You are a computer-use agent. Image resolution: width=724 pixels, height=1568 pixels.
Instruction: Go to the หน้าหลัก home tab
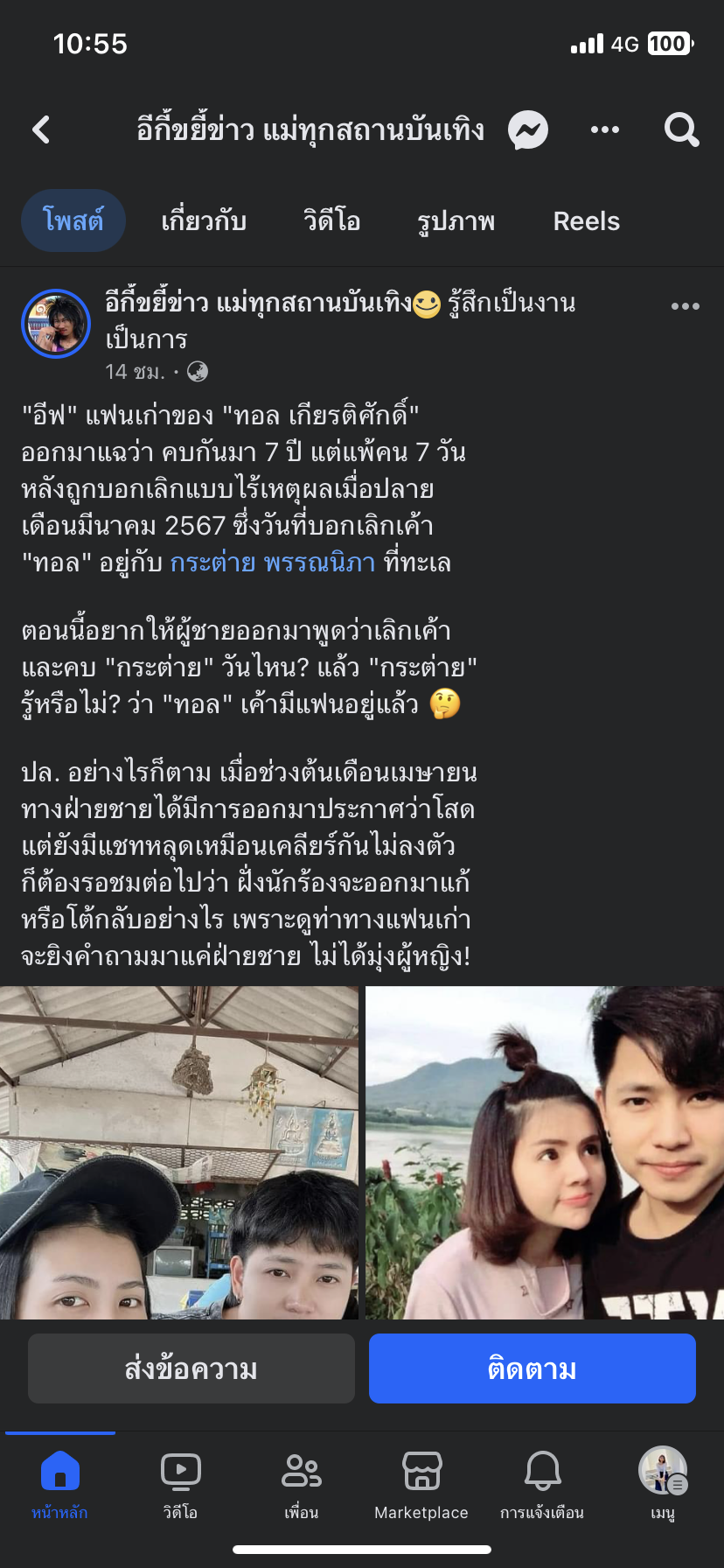coord(59,1484)
